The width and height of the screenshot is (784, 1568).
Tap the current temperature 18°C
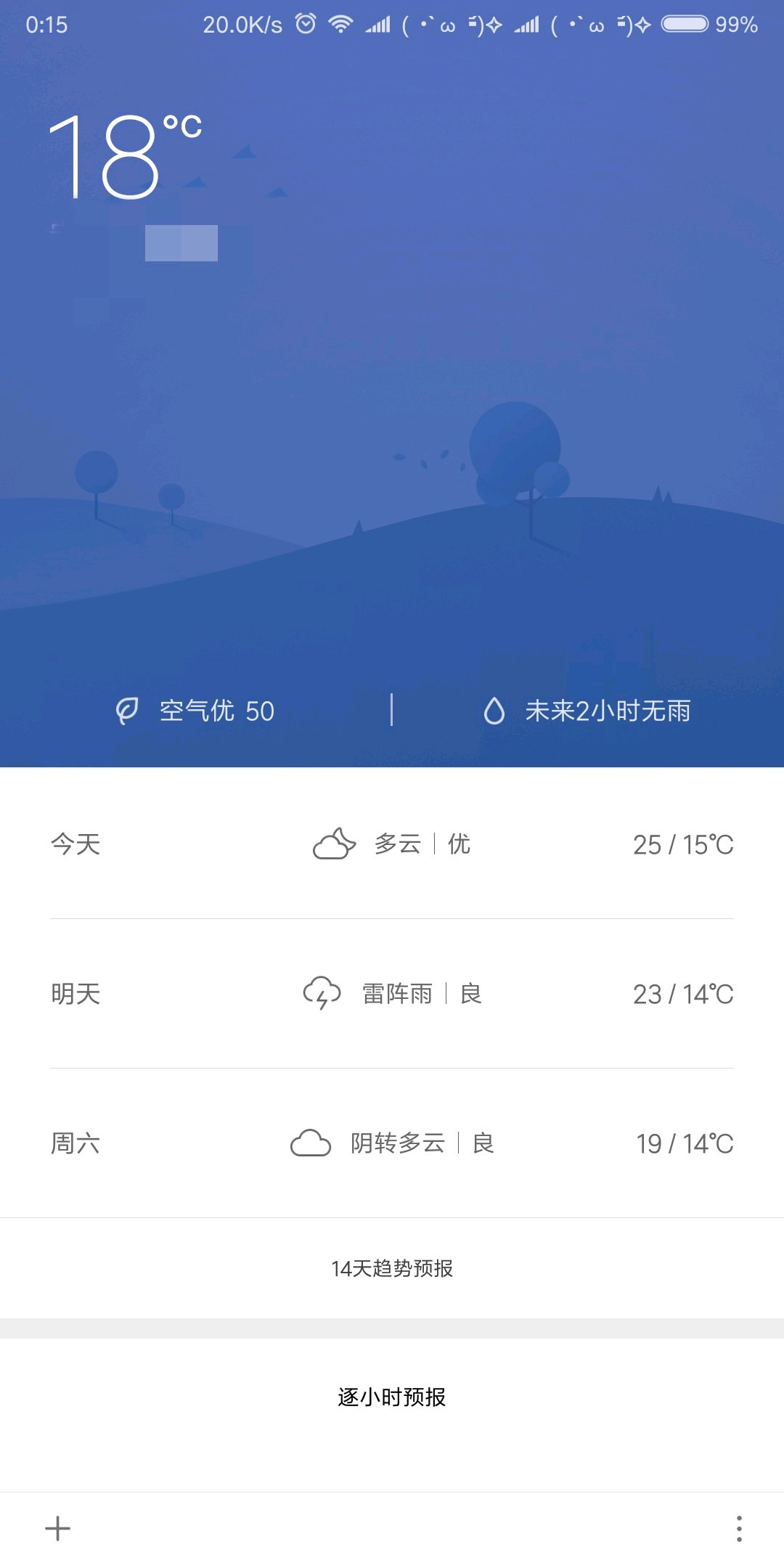(123, 156)
